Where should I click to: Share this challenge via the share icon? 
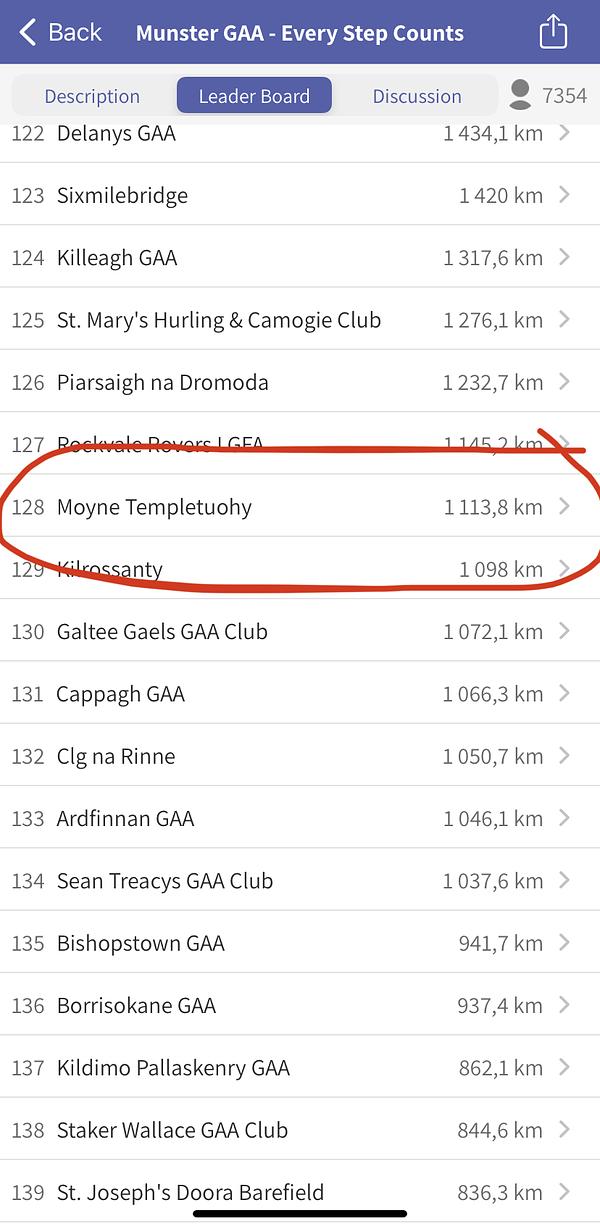coord(553,31)
